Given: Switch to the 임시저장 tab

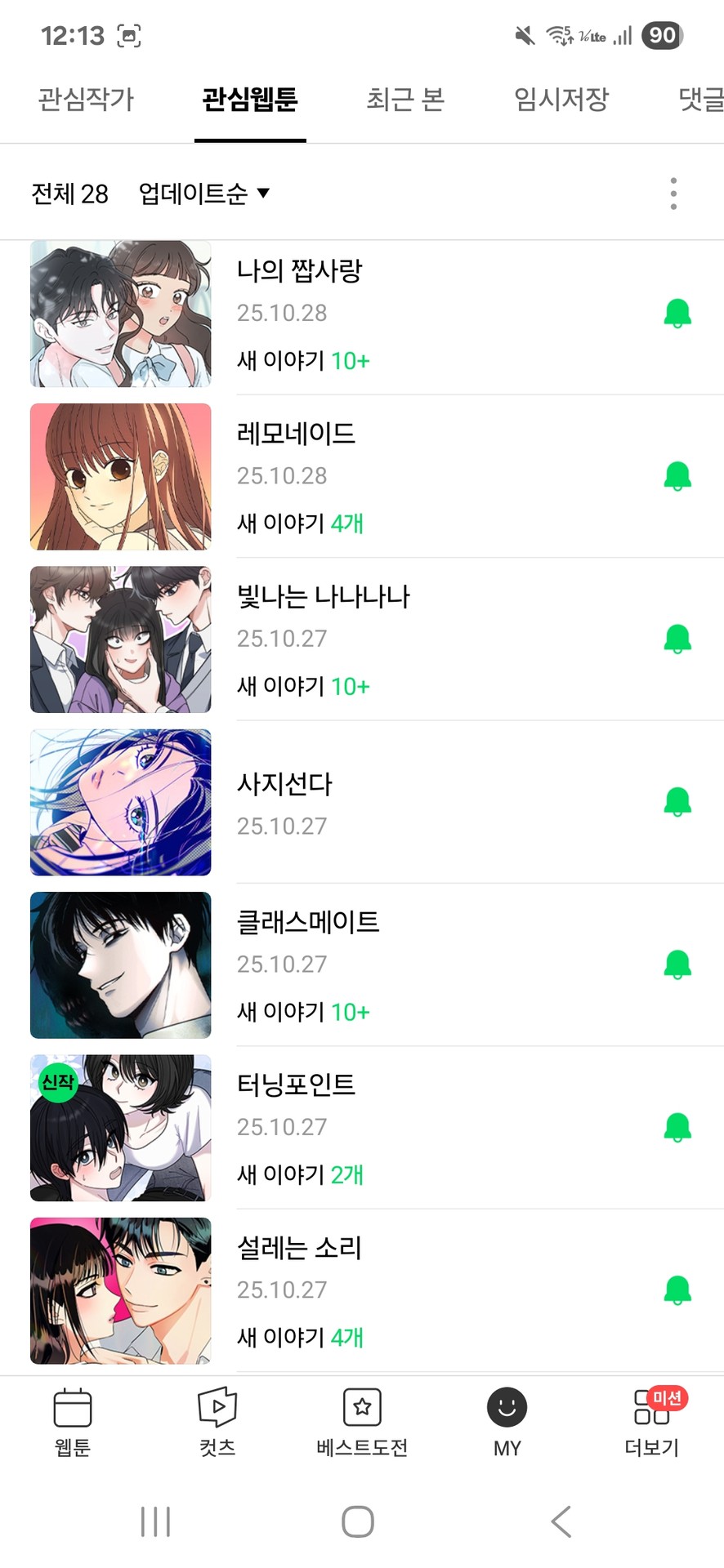Looking at the screenshot, I should pos(561,100).
